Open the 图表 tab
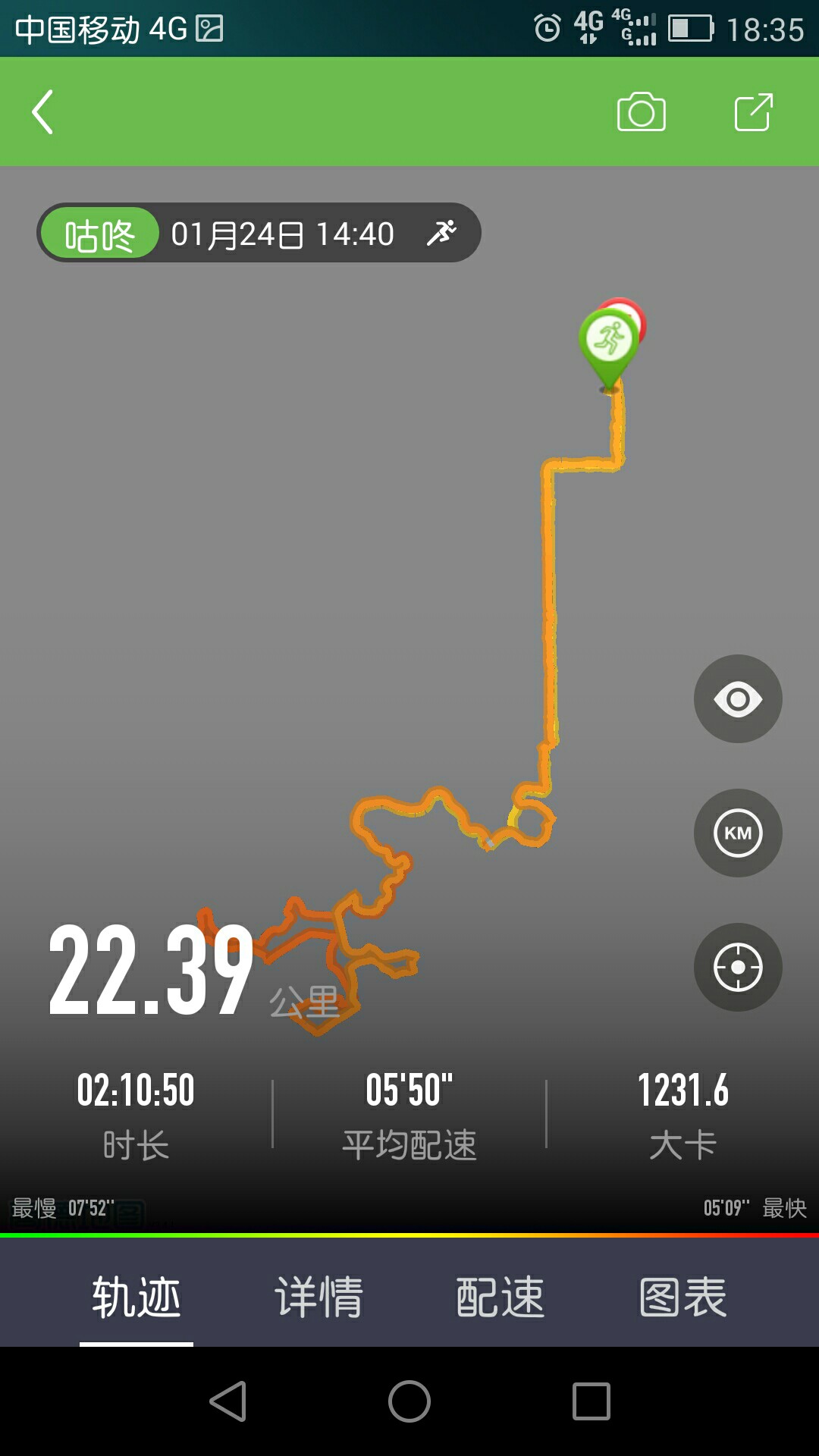The width and height of the screenshot is (819, 1456). tap(682, 1297)
